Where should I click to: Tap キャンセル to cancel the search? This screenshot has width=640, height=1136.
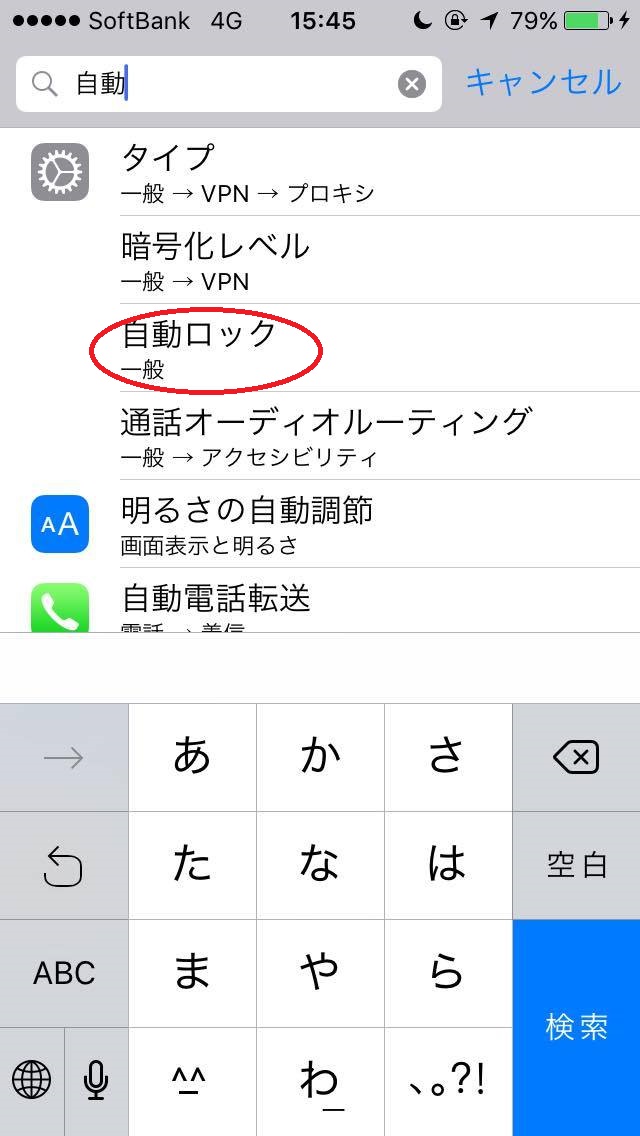coord(544,83)
